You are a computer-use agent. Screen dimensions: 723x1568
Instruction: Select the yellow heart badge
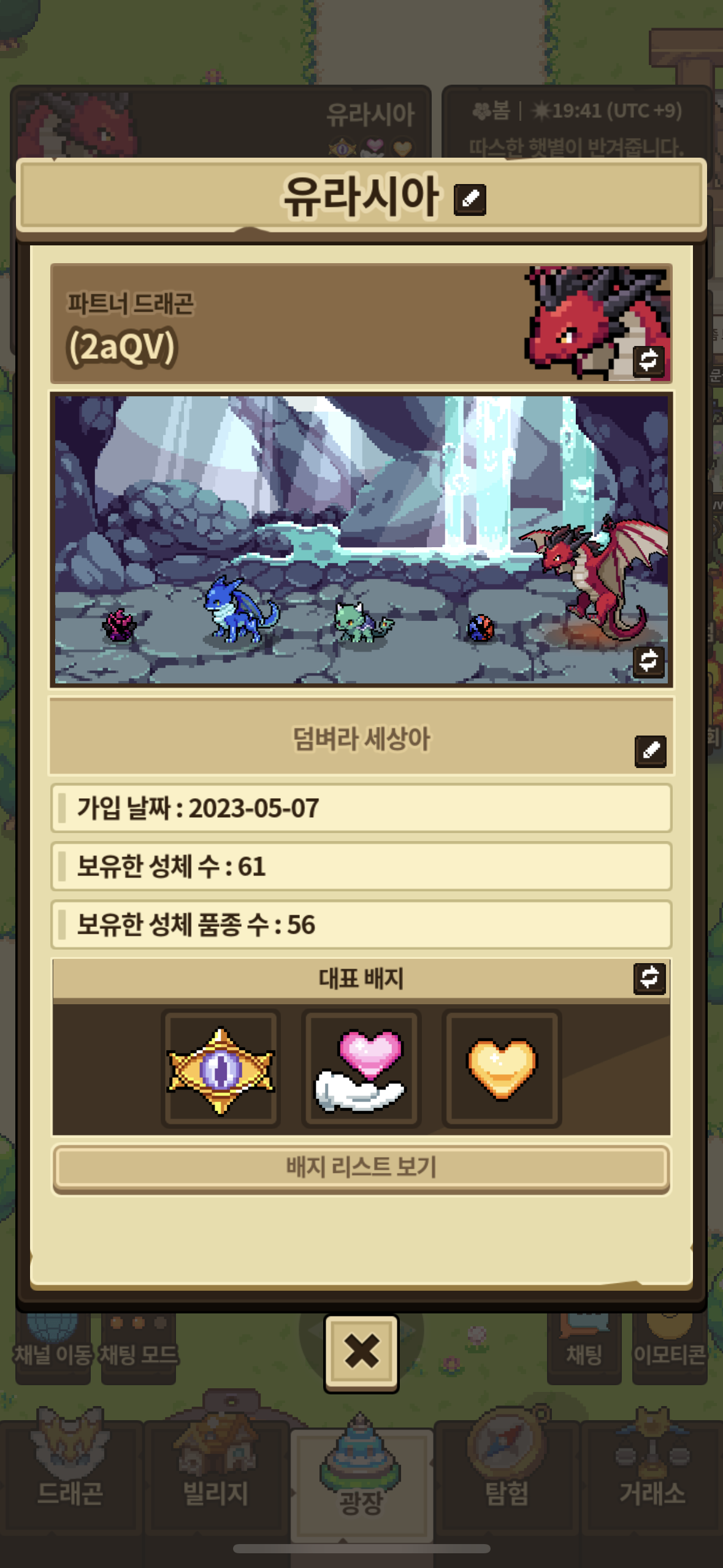(x=502, y=1069)
